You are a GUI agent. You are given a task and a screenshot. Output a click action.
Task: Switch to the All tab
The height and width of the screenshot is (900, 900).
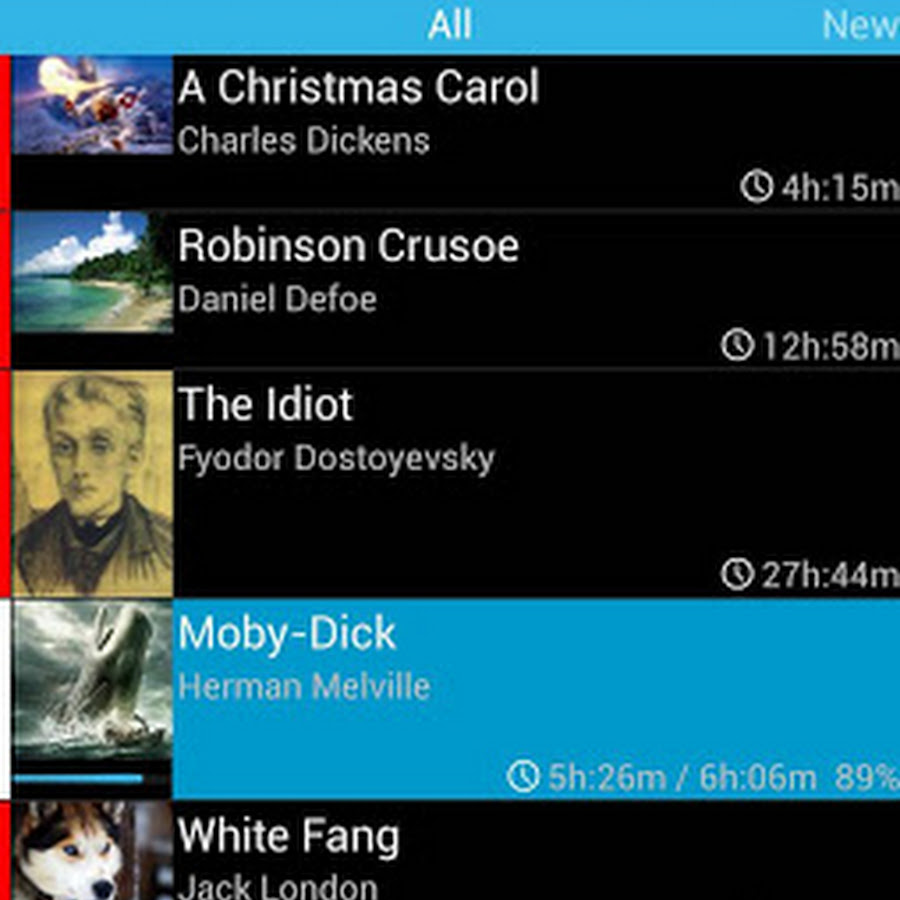coord(449,25)
